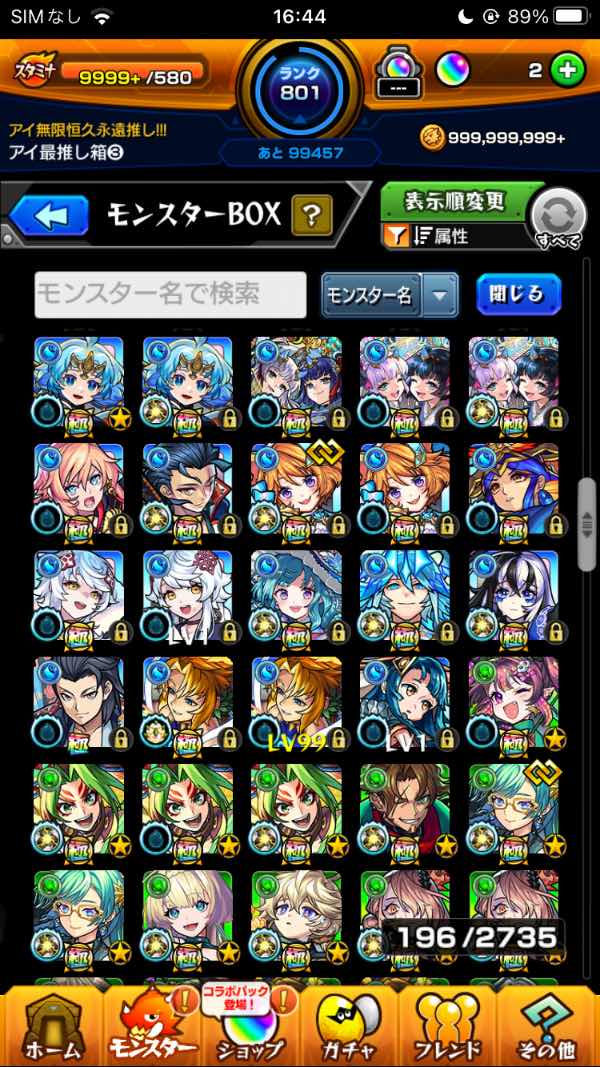This screenshot has width=600, height=1067.
Task: Open the Monster BOX help question mark
Action: coord(311,214)
